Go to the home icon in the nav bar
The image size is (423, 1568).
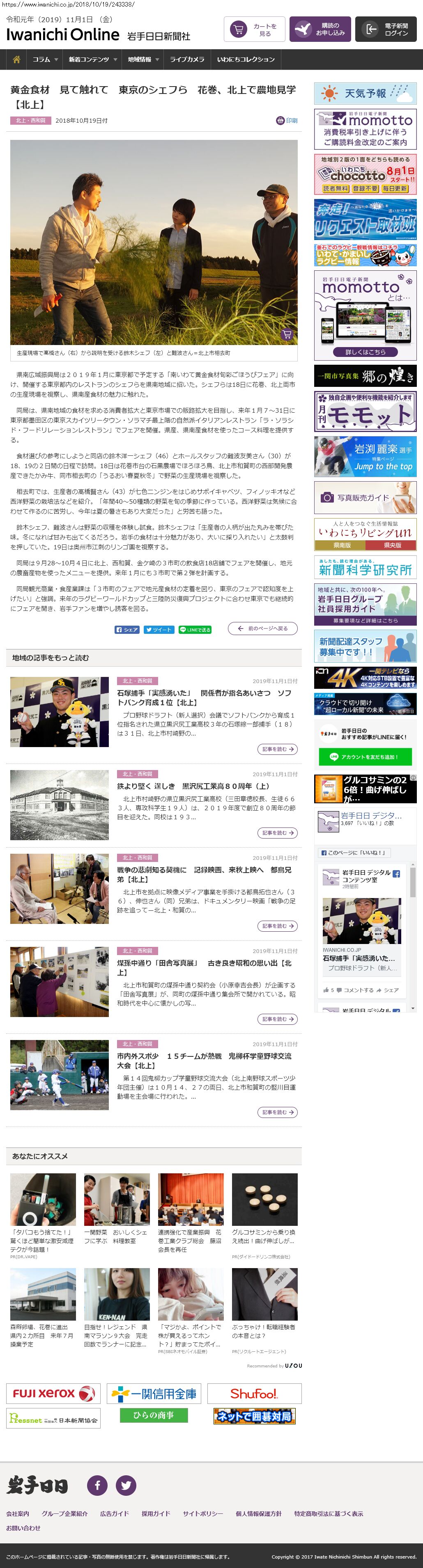tap(16, 59)
